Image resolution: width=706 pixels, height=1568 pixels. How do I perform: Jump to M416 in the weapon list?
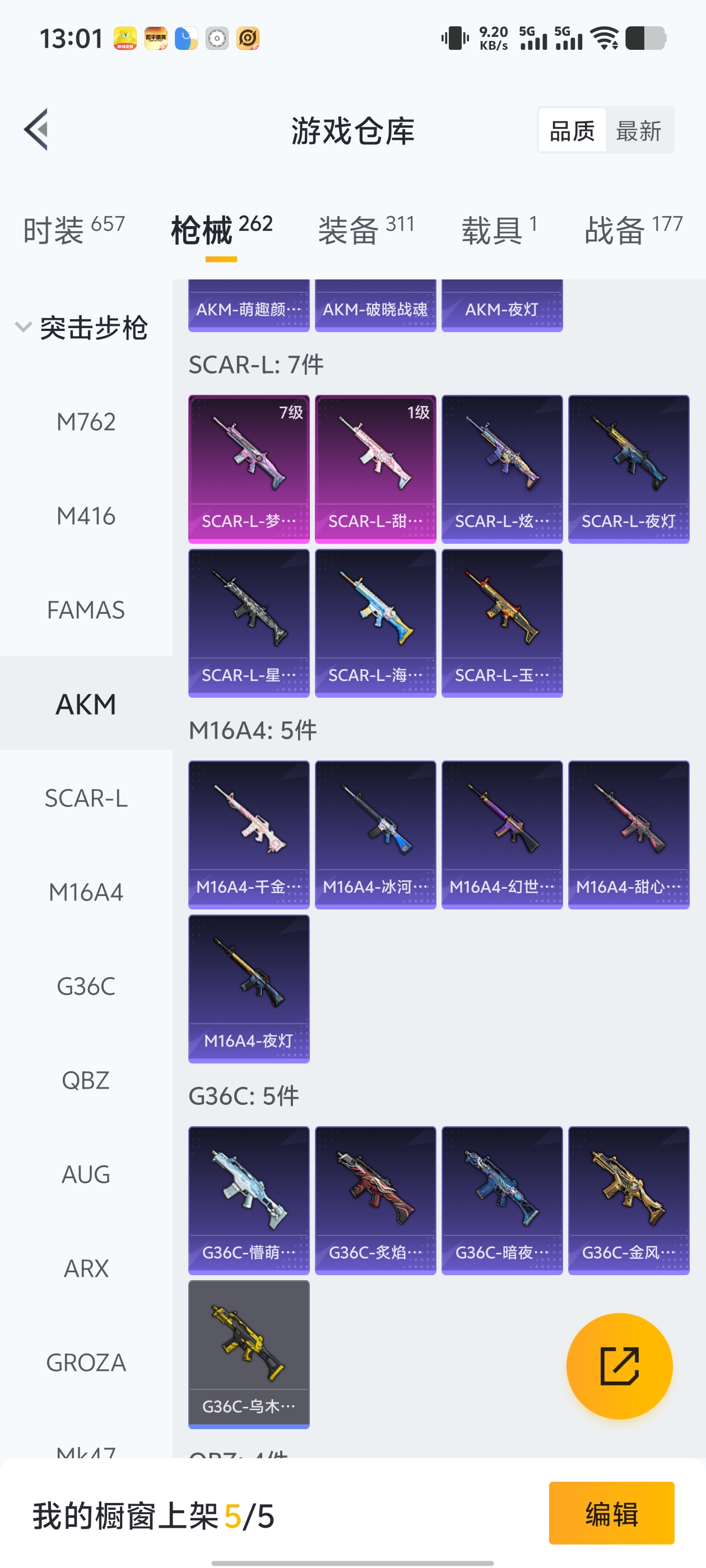(86, 516)
